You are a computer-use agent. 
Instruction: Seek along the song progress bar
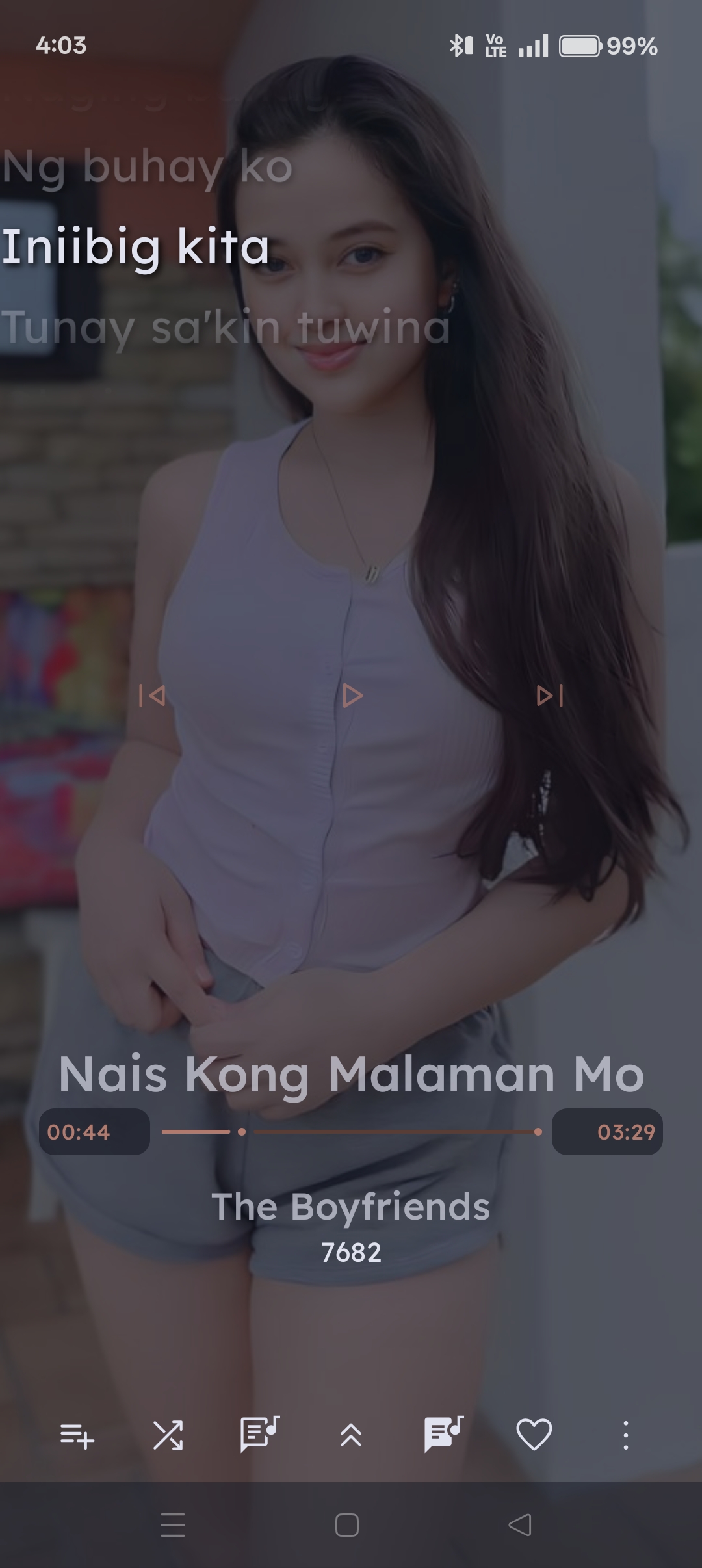click(351, 1132)
